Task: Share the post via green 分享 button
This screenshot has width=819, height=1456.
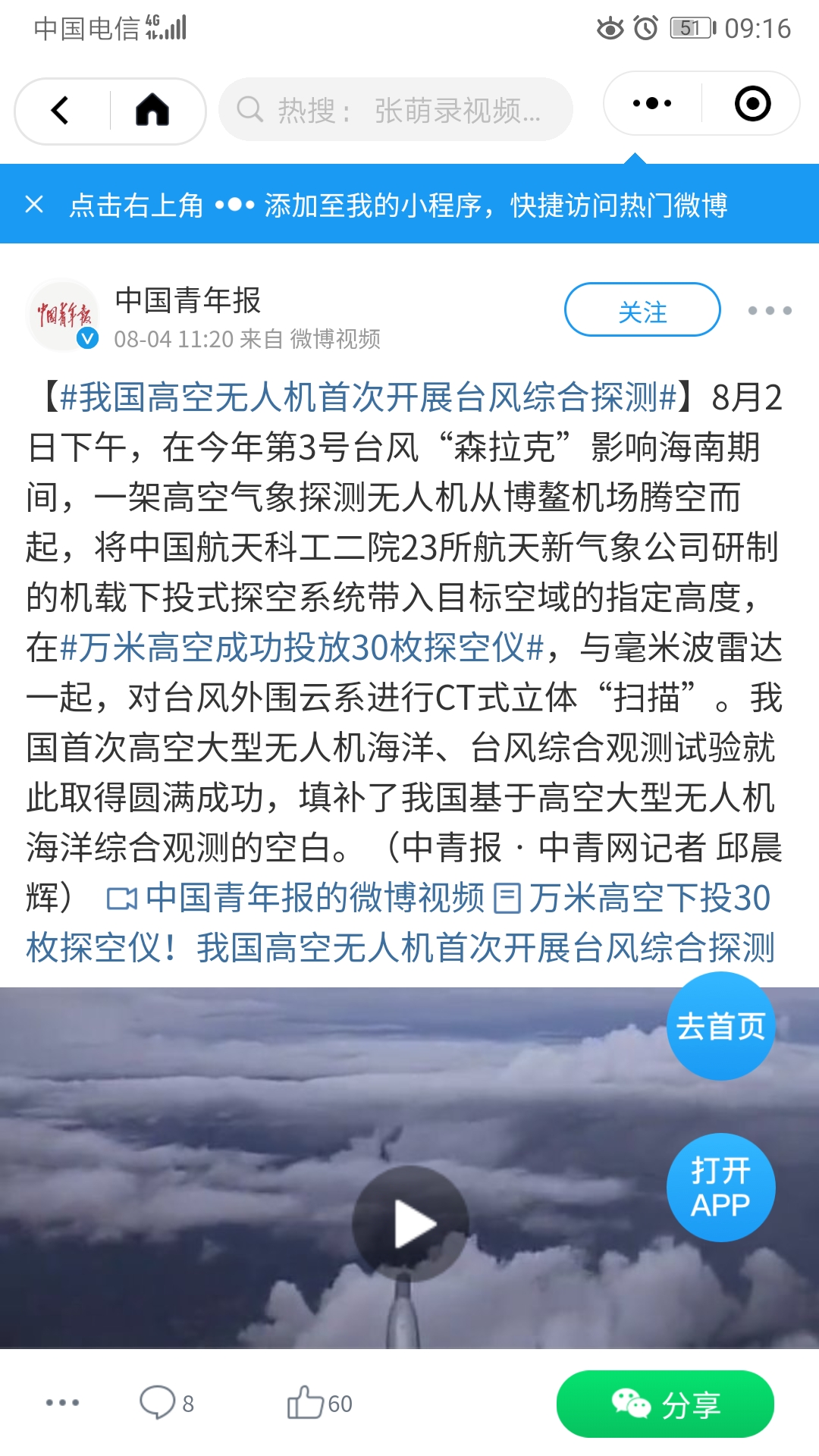Action: pos(665,1404)
